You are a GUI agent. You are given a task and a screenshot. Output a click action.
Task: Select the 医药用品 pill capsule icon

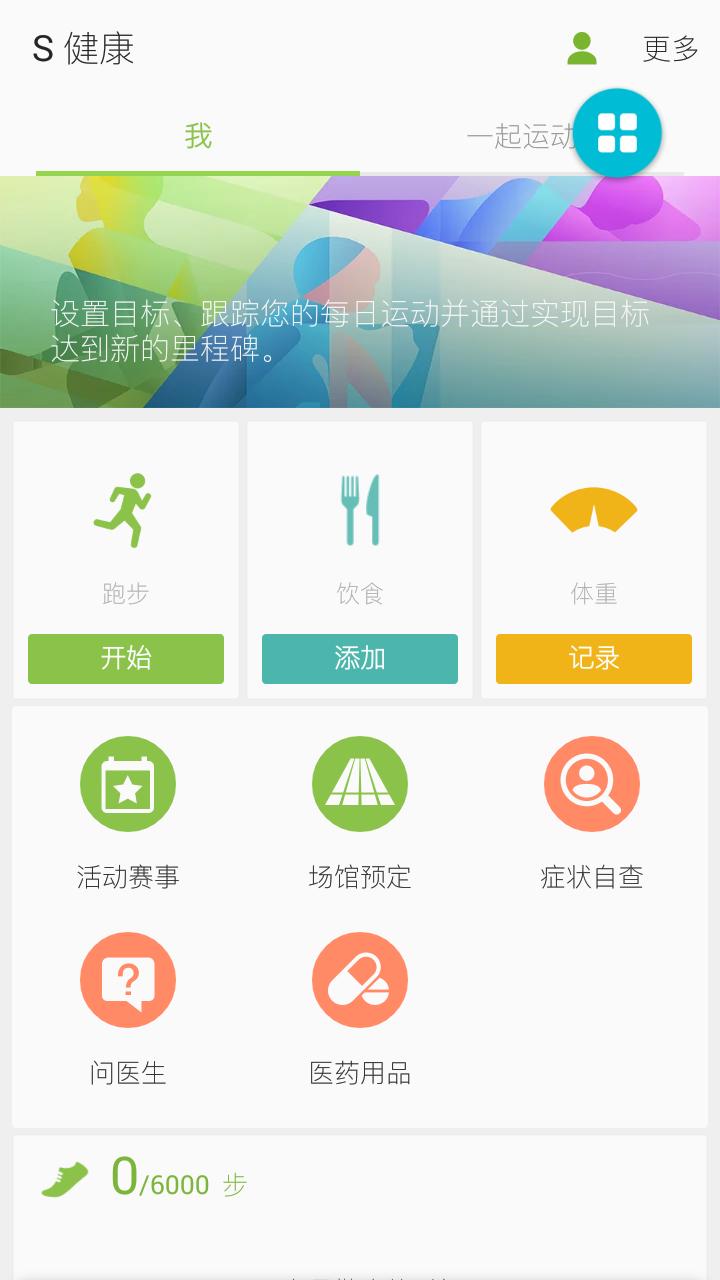(x=360, y=979)
